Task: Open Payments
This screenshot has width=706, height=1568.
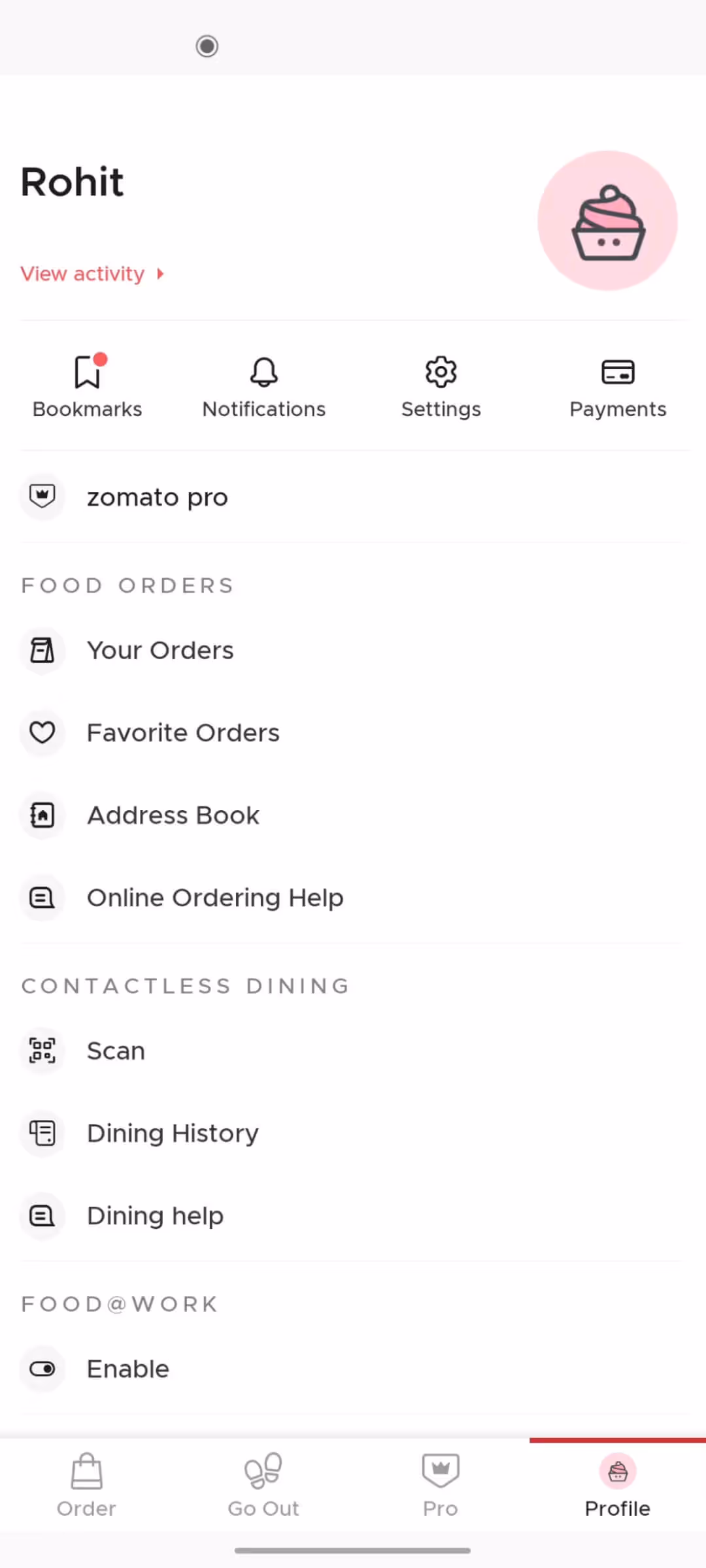Action: pyautogui.click(x=618, y=386)
